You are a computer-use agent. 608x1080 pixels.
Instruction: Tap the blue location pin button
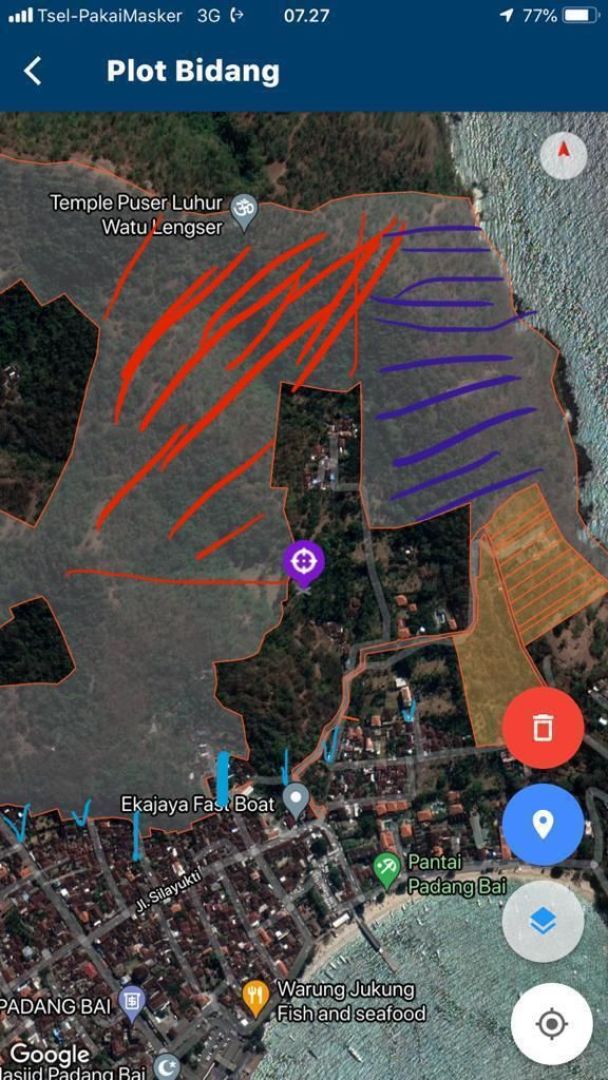coord(543,824)
